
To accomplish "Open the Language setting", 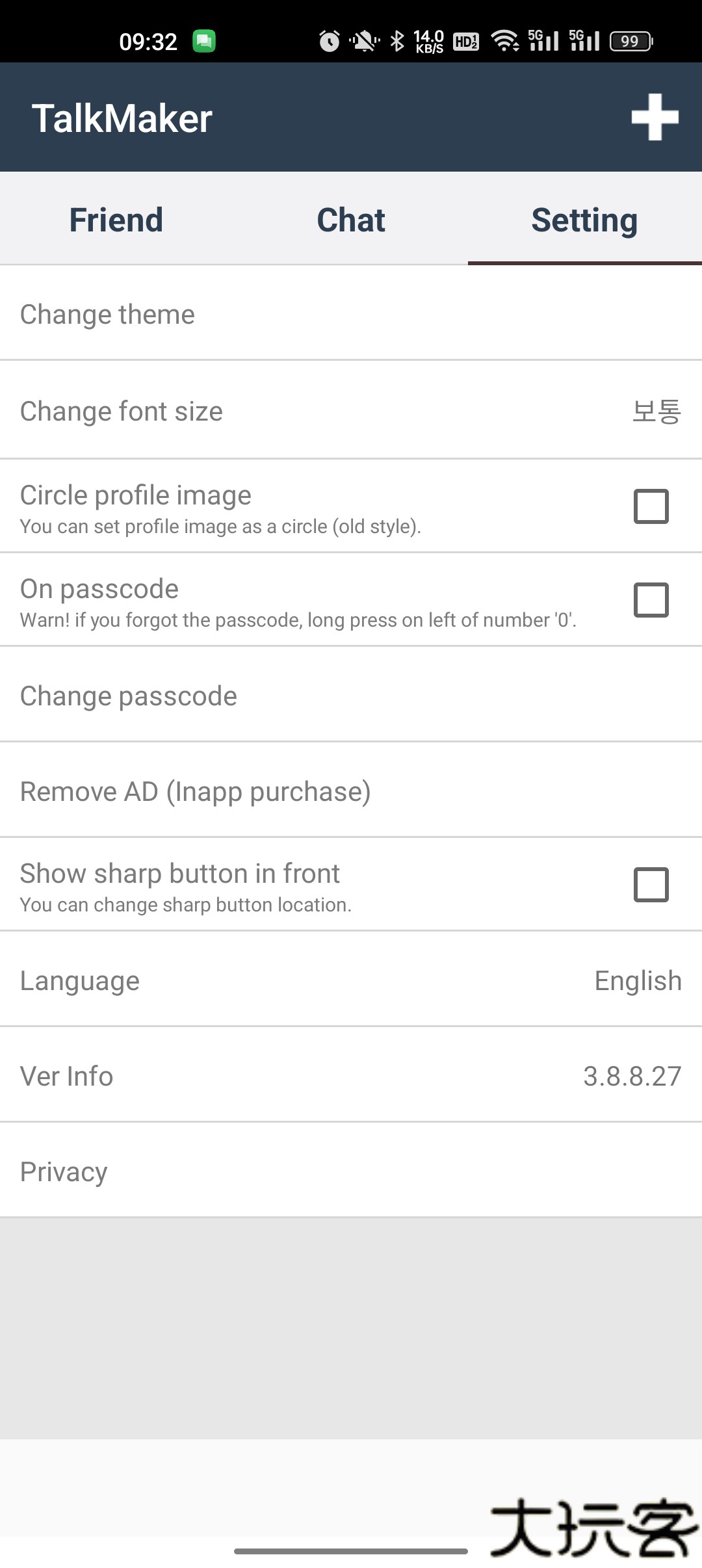I will click(x=351, y=980).
